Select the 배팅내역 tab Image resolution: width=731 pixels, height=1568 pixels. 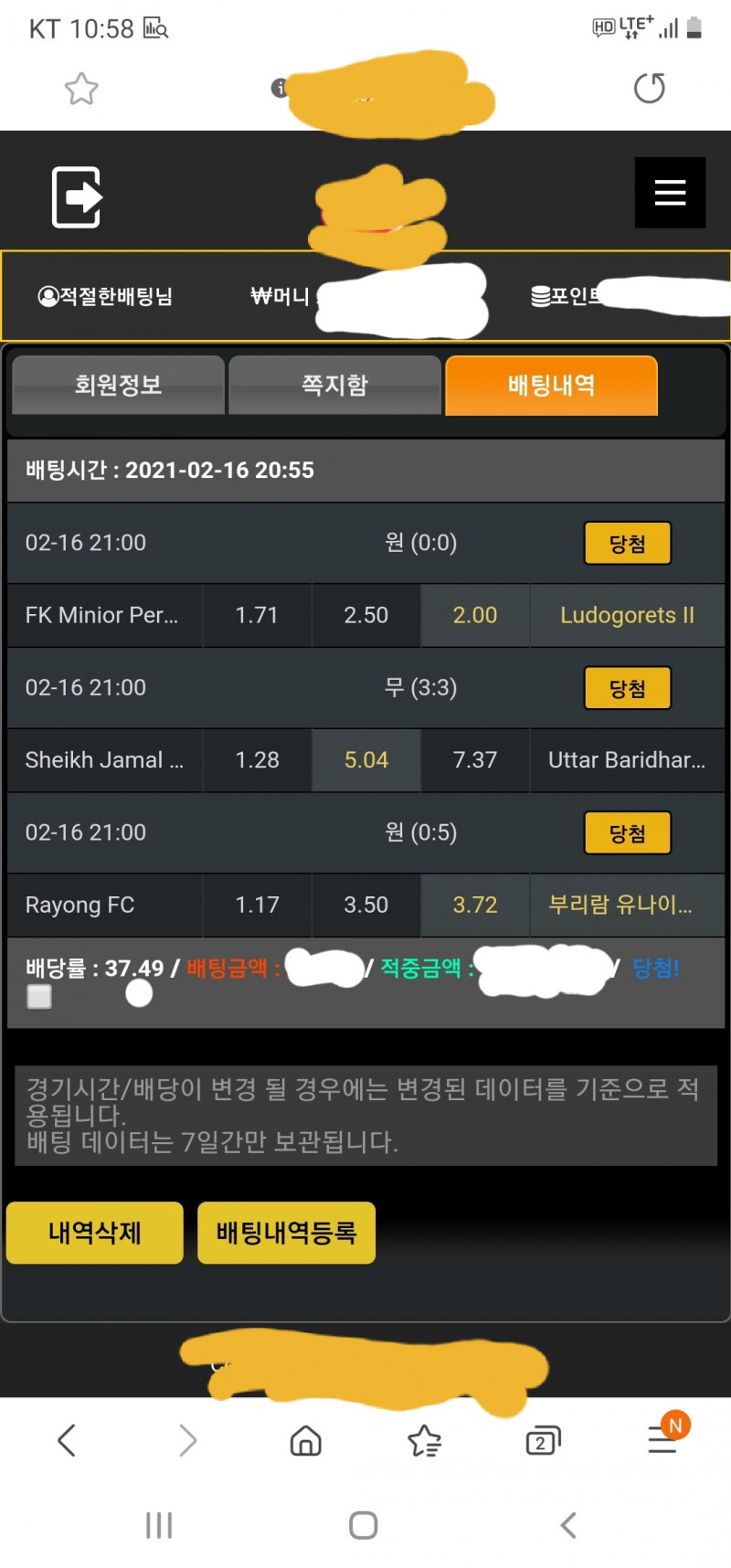(x=551, y=386)
